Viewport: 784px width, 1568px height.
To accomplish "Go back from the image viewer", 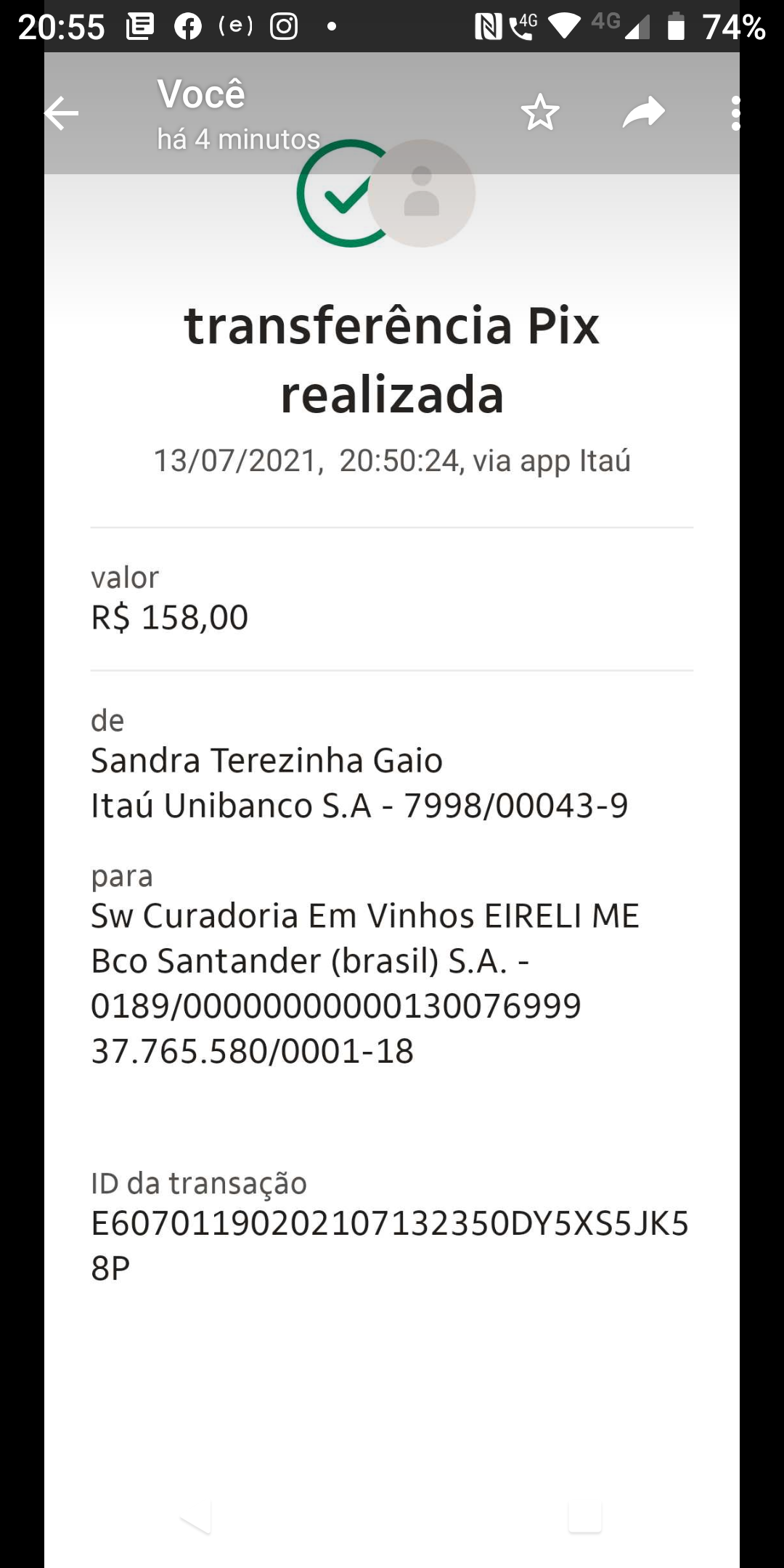I will [x=62, y=114].
